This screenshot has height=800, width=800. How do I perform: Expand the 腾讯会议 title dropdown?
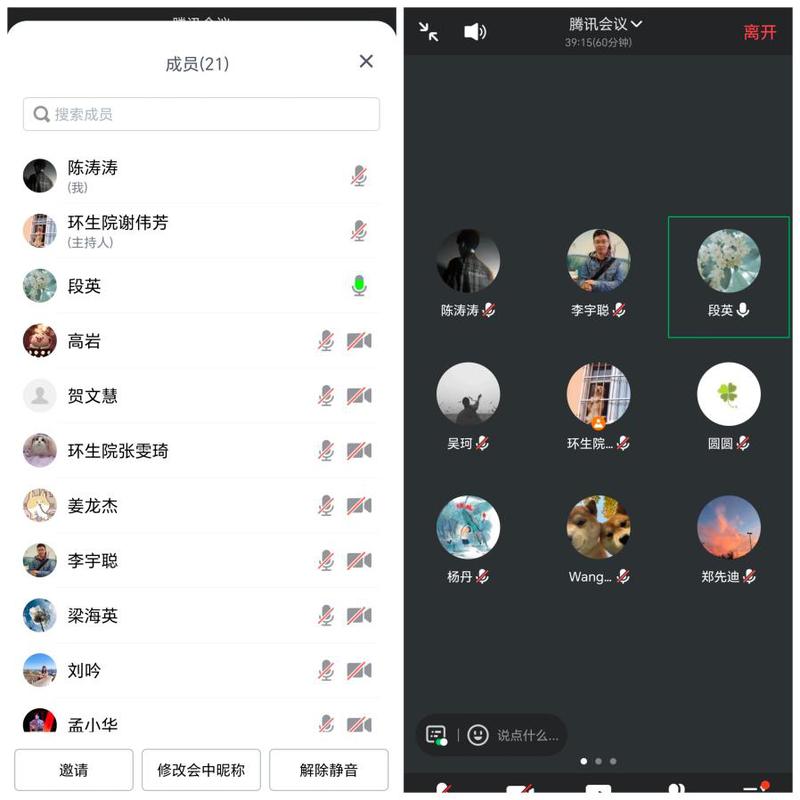(606, 25)
